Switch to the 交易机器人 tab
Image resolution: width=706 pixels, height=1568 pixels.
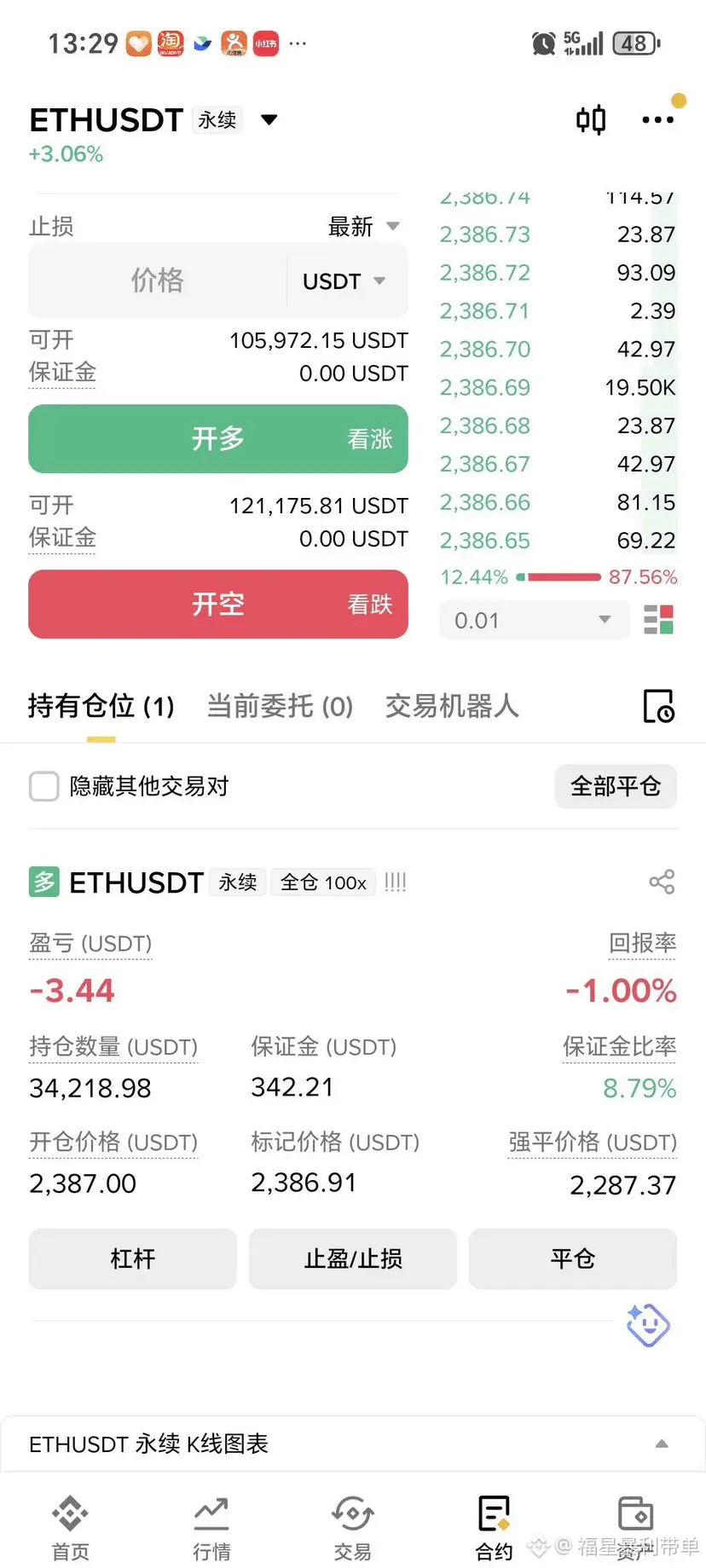pyautogui.click(x=452, y=706)
